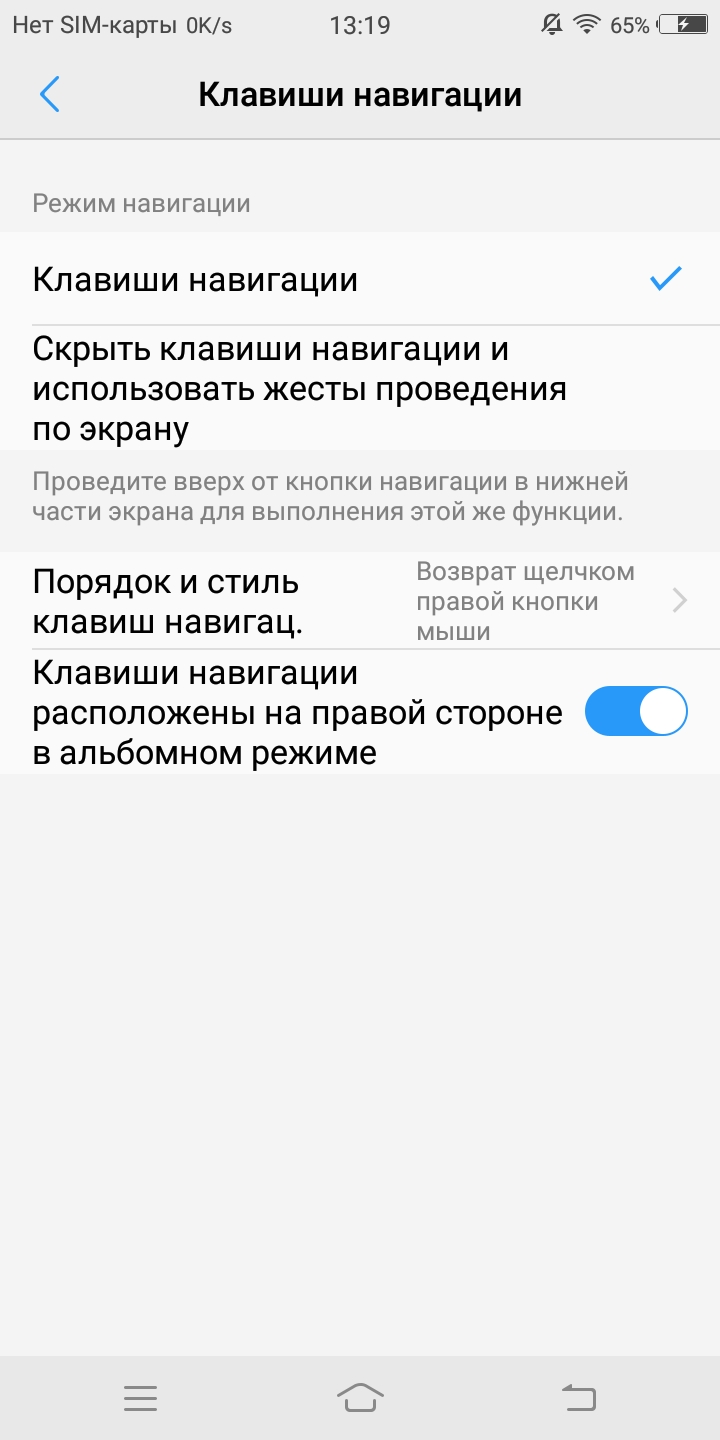Go back using the top-left arrow

(x=50, y=95)
